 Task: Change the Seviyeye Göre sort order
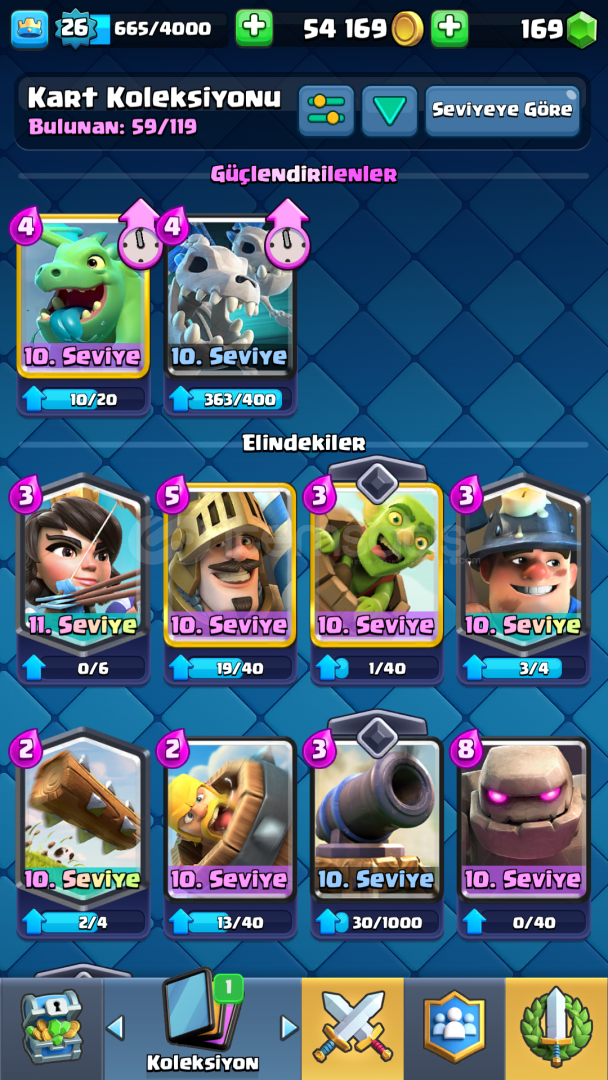[502, 110]
